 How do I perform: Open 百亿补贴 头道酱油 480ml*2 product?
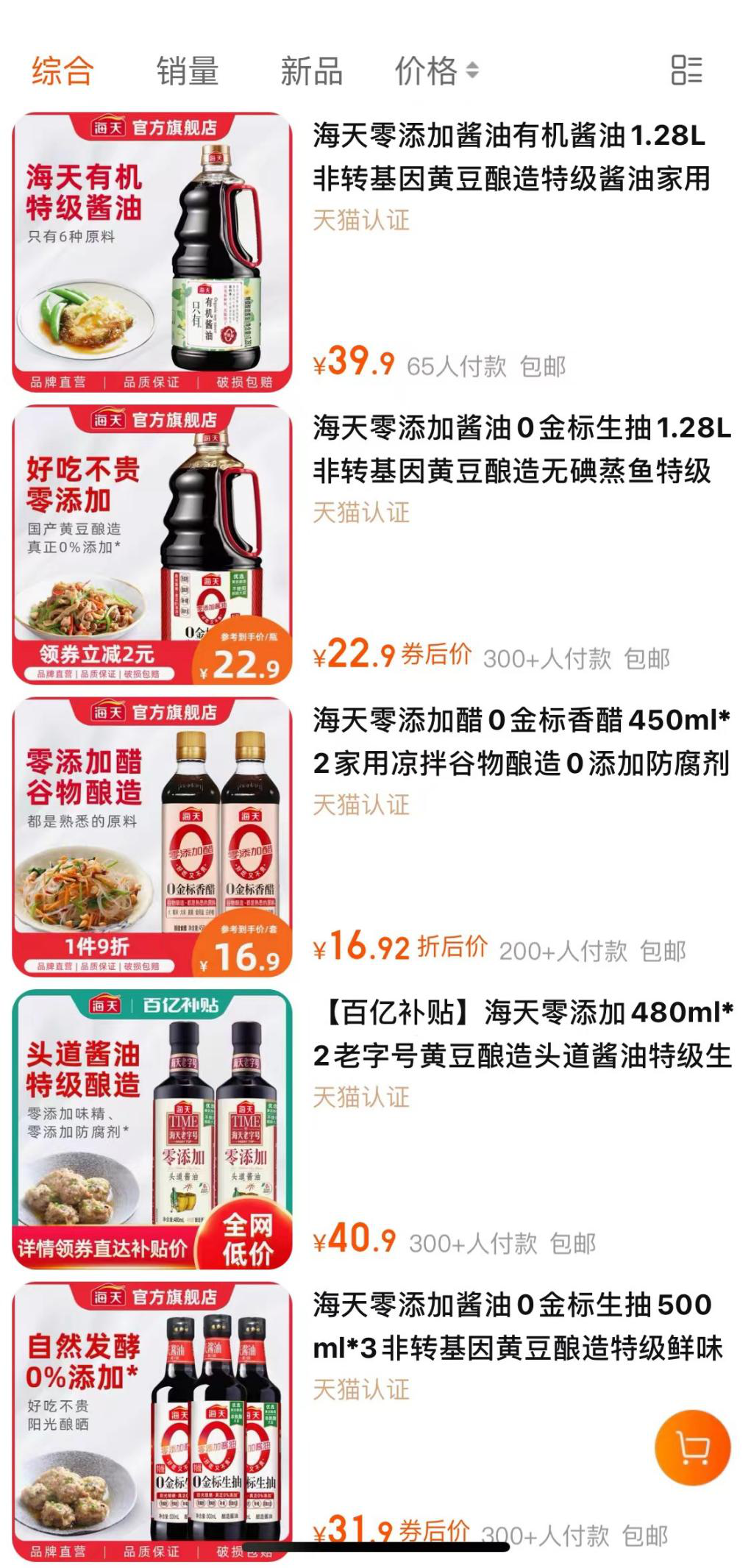coord(522,1034)
